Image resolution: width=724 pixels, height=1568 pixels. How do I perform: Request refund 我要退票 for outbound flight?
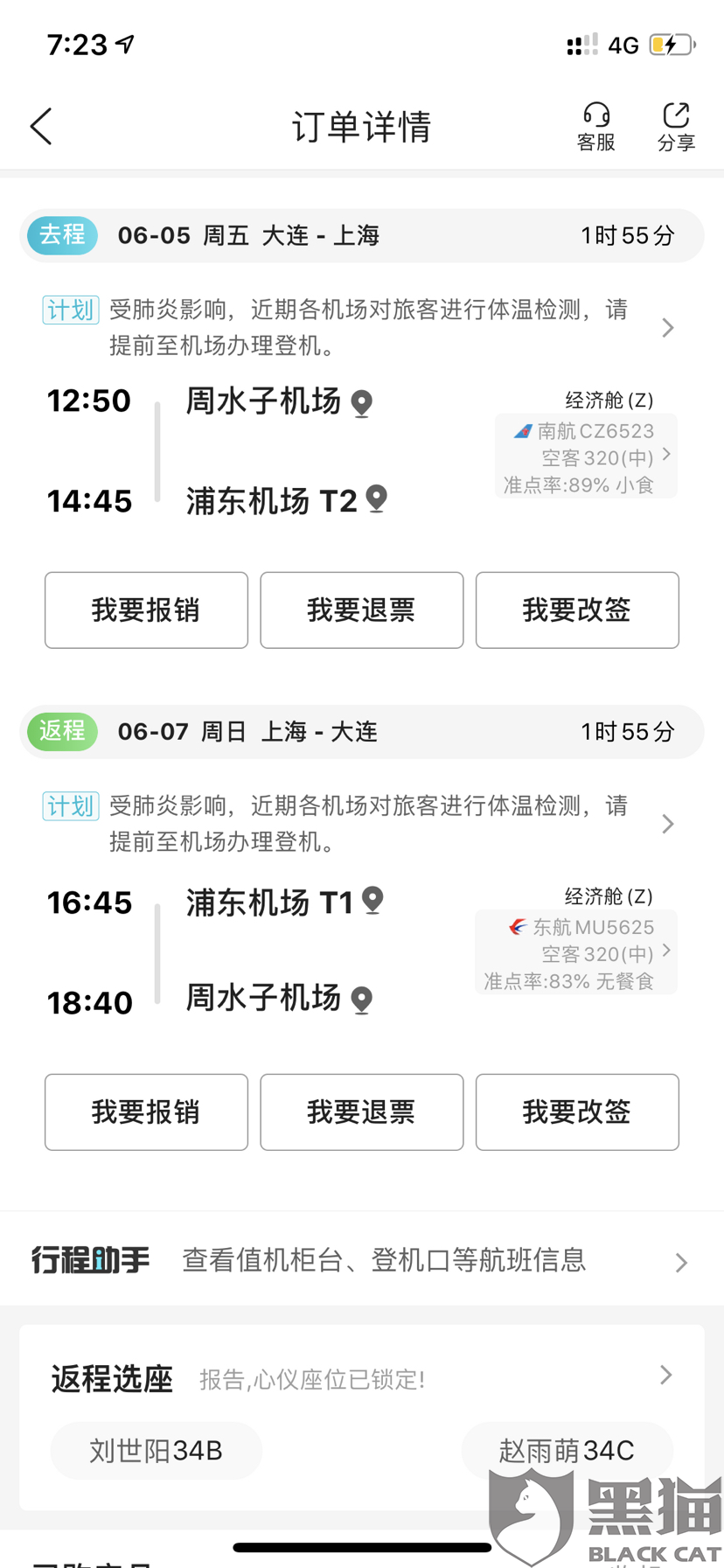(362, 610)
